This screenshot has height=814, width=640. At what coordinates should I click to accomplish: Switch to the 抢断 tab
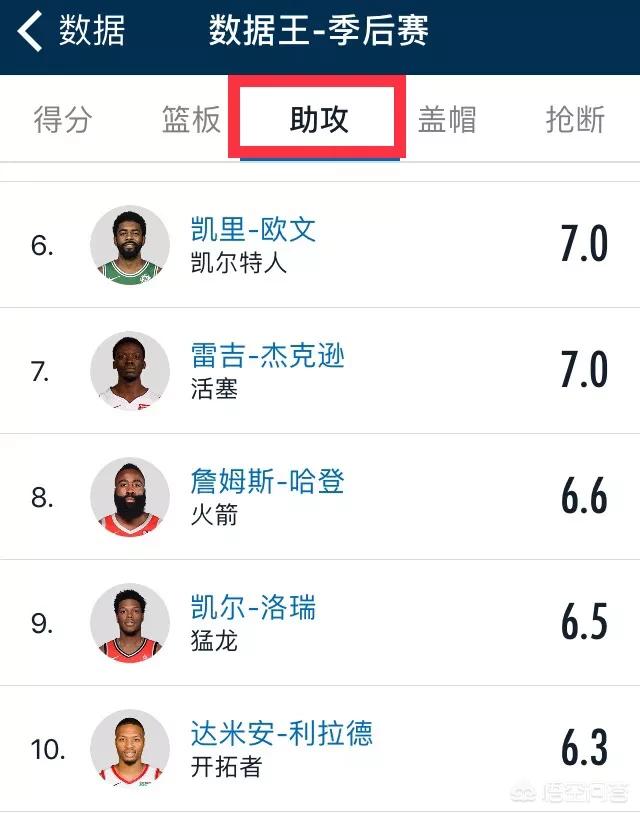point(575,120)
